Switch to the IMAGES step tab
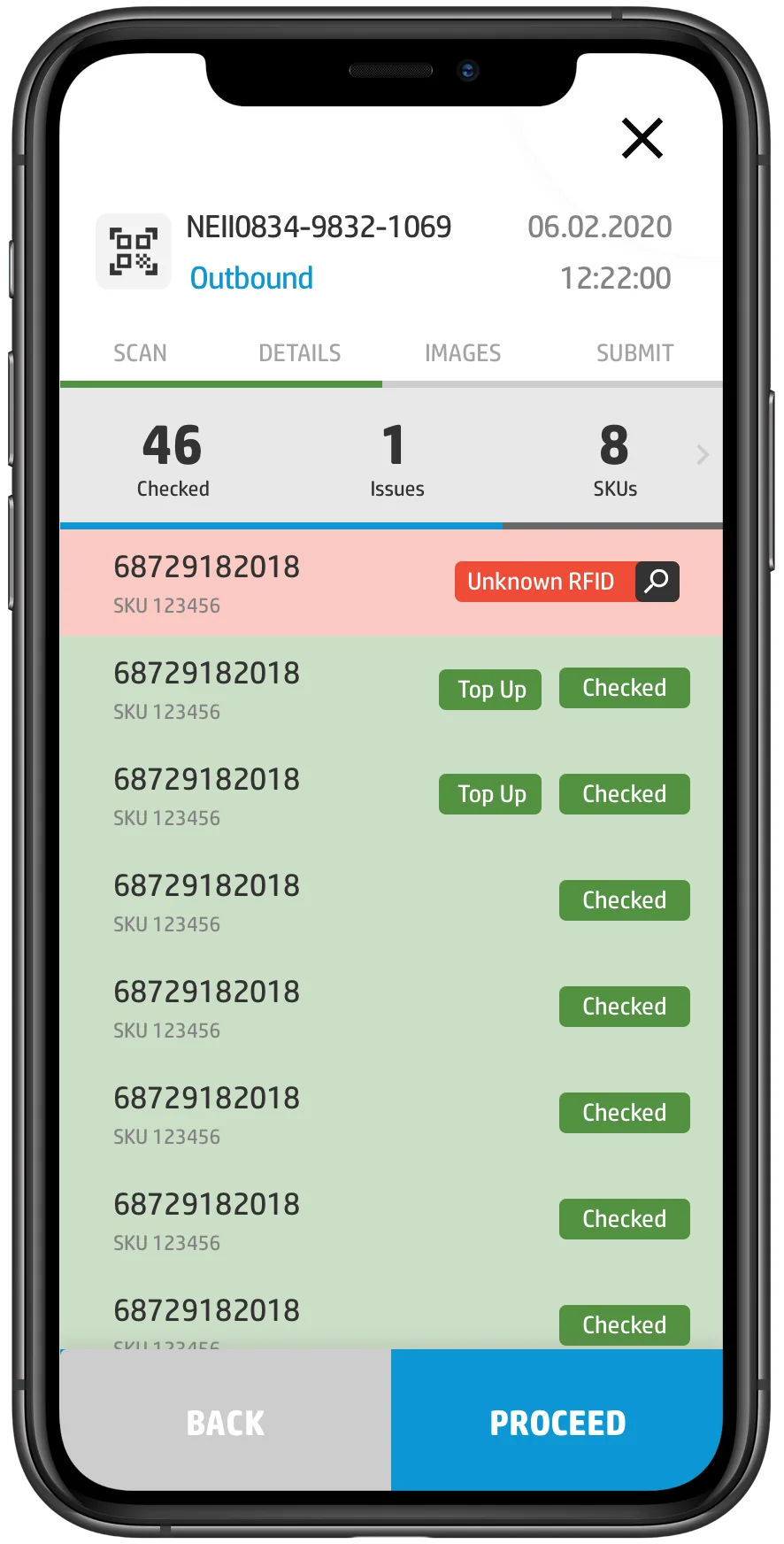This screenshot has width=784, height=1544. pyautogui.click(x=463, y=353)
